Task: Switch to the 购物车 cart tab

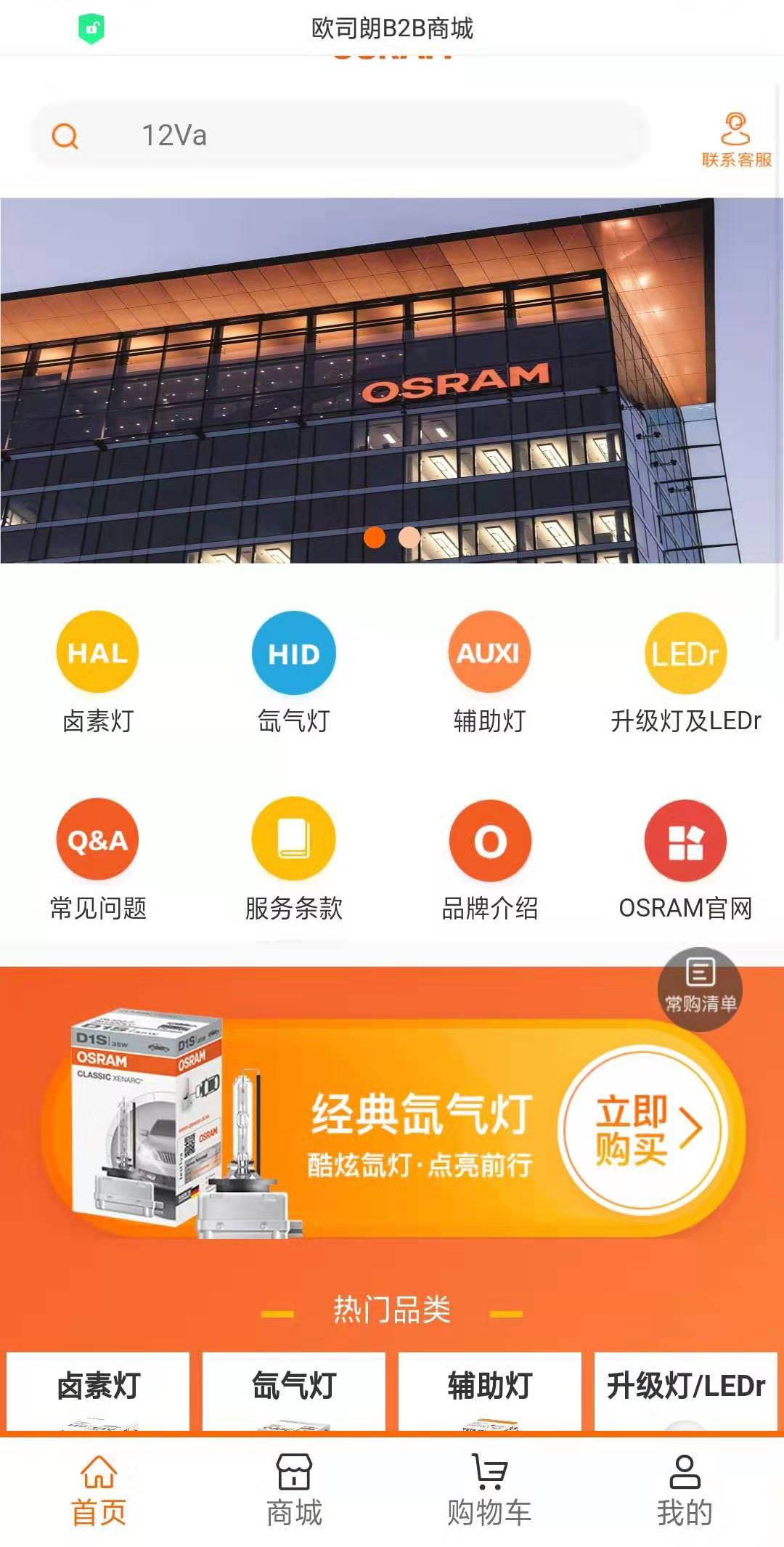Action: click(489, 1490)
